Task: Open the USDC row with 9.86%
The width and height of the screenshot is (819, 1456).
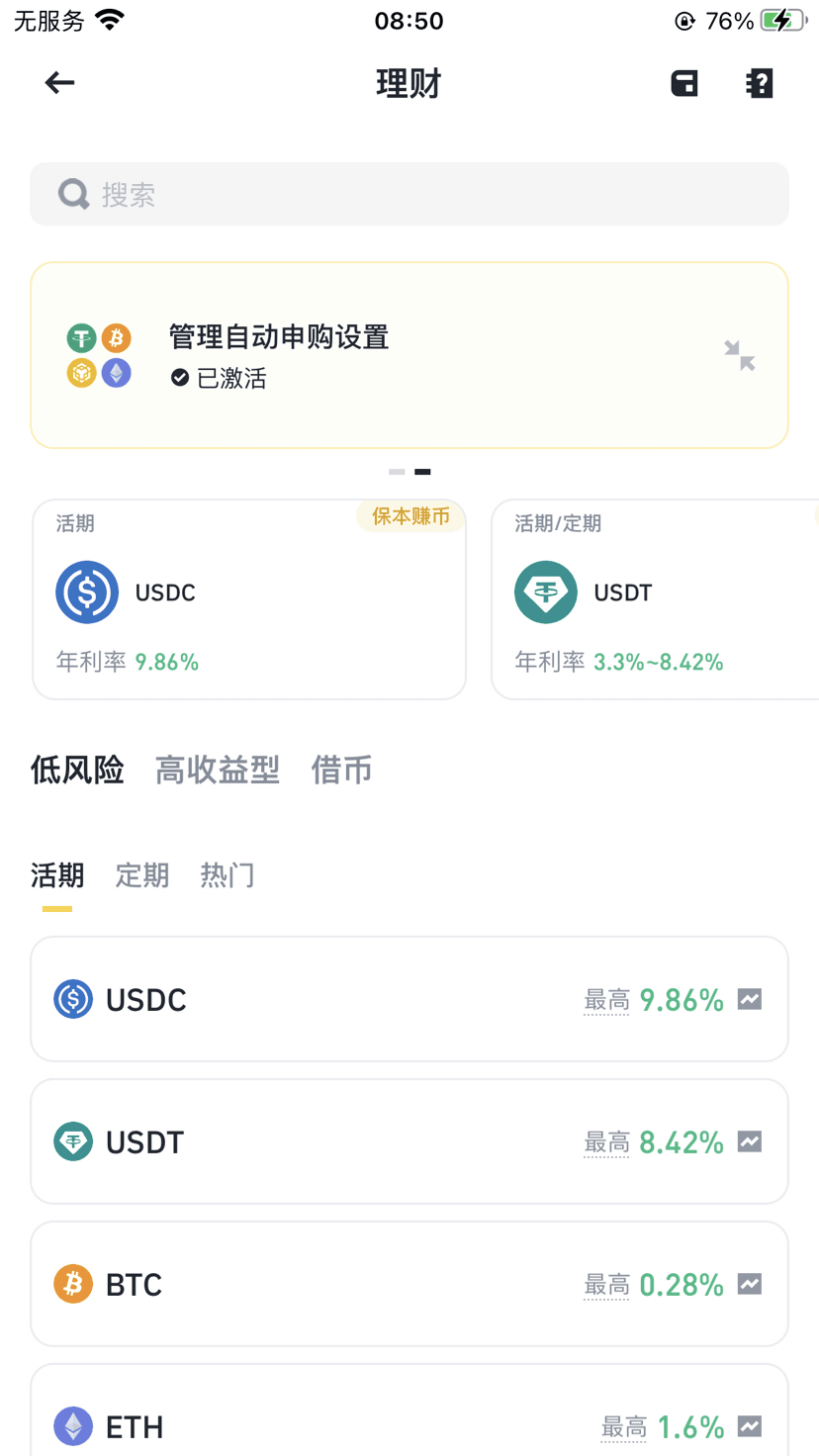Action: [409, 999]
